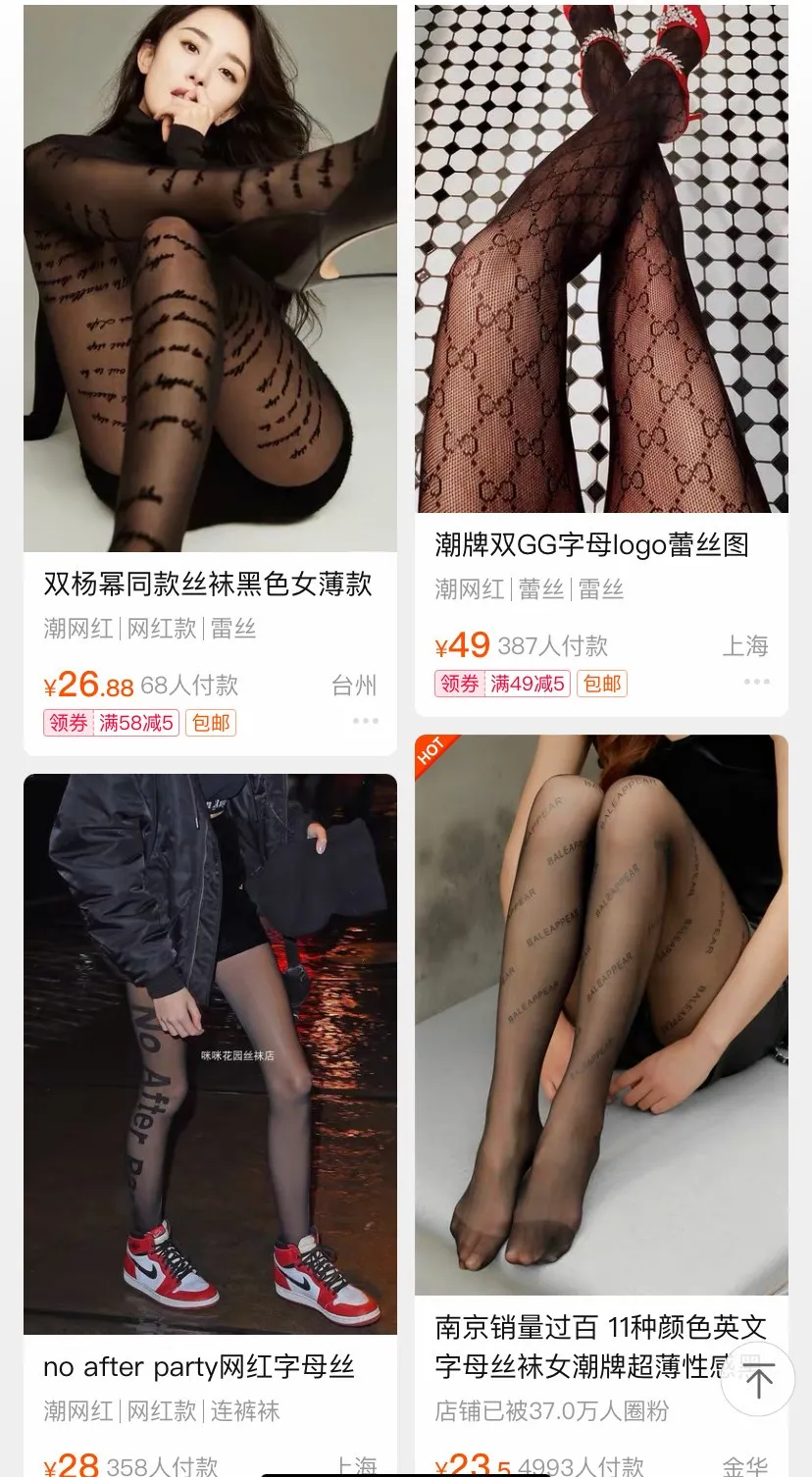Jump back to top of the list

(x=758, y=1379)
